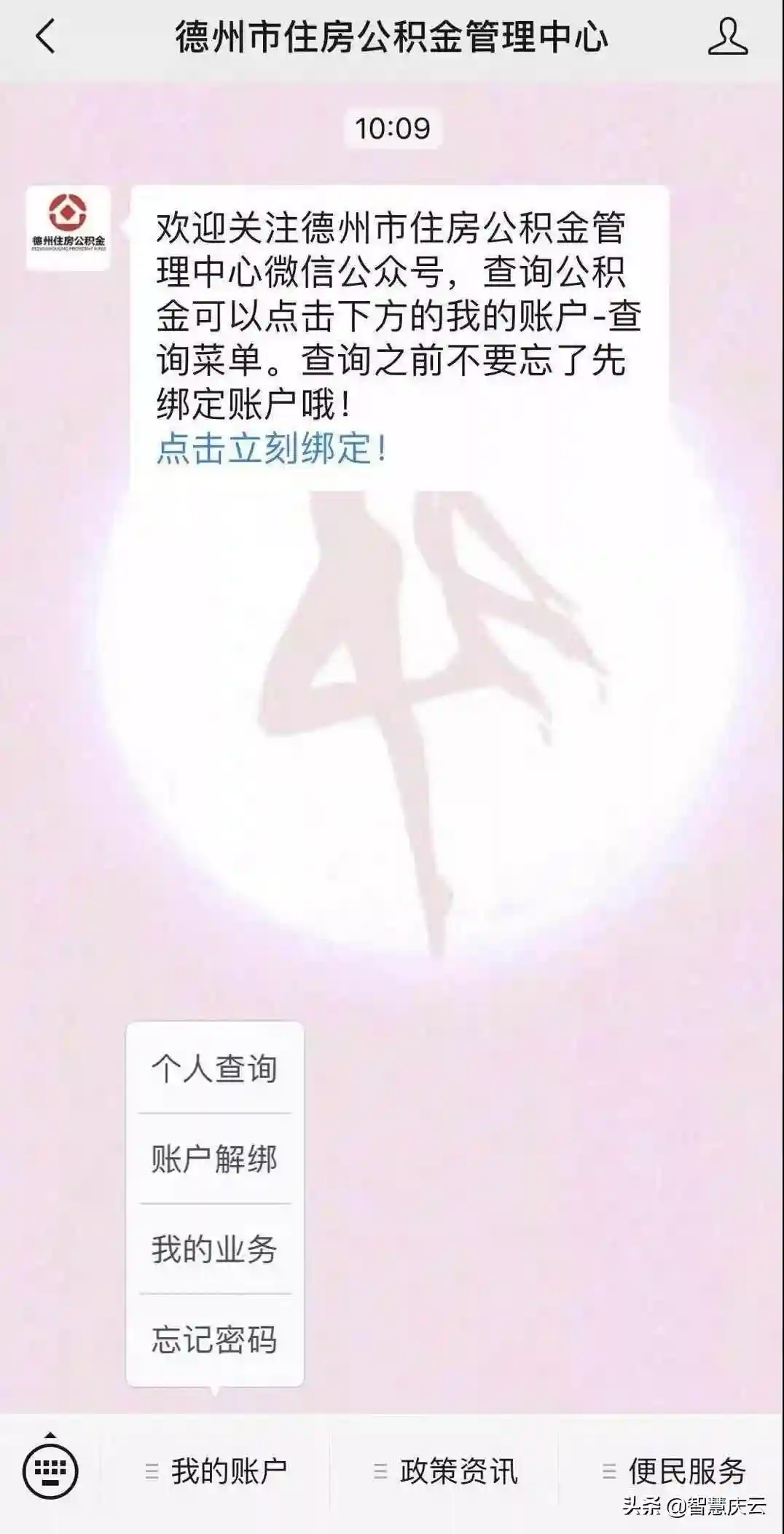
Task: Tap the 点击立刻绑定 link
Action: pyautogui.click(x=271, y=448)
